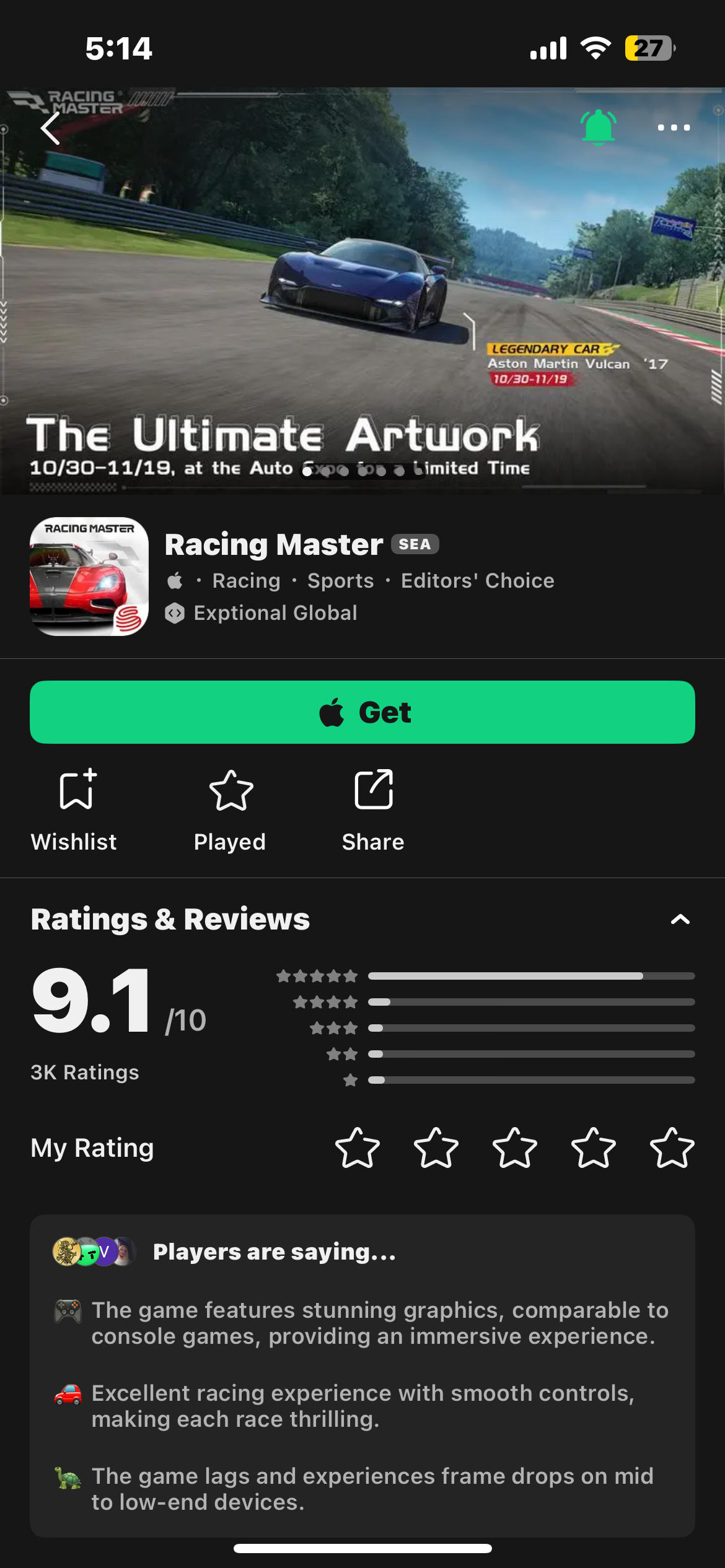Viewport: 725px width, 1568px height.
Task: Open the Sports genre tag
Action: [341, 581]
